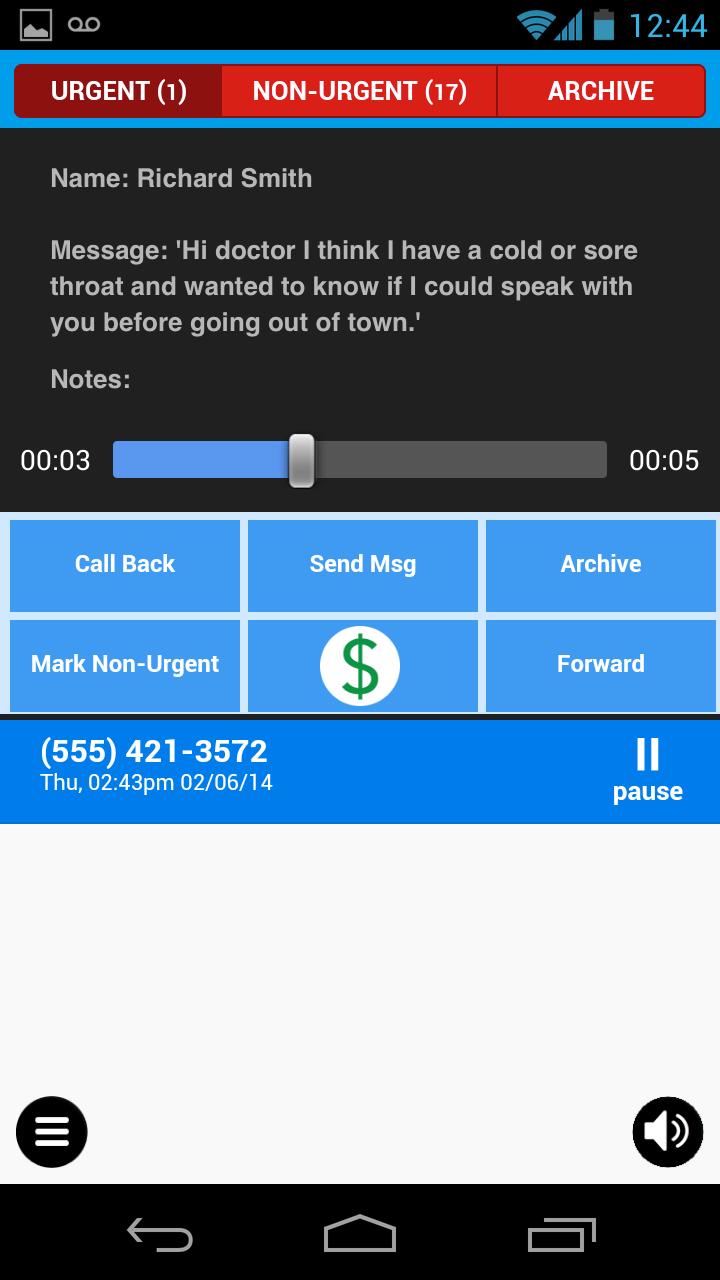Go to the Archive tab

point(601,92)
